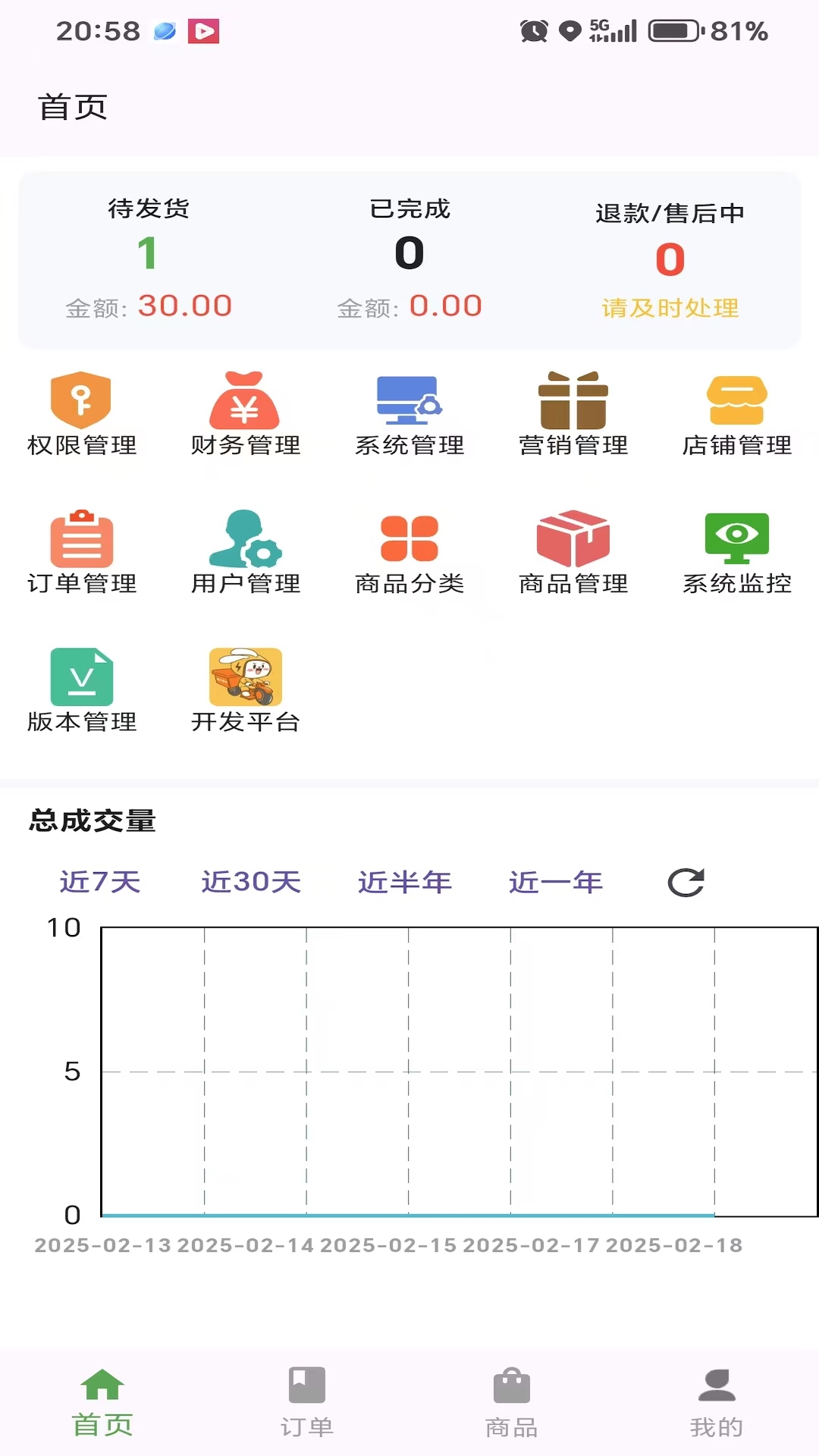Switch chart range to 近30天
This screenshot has height=1456, width=819.
[251, 881]
